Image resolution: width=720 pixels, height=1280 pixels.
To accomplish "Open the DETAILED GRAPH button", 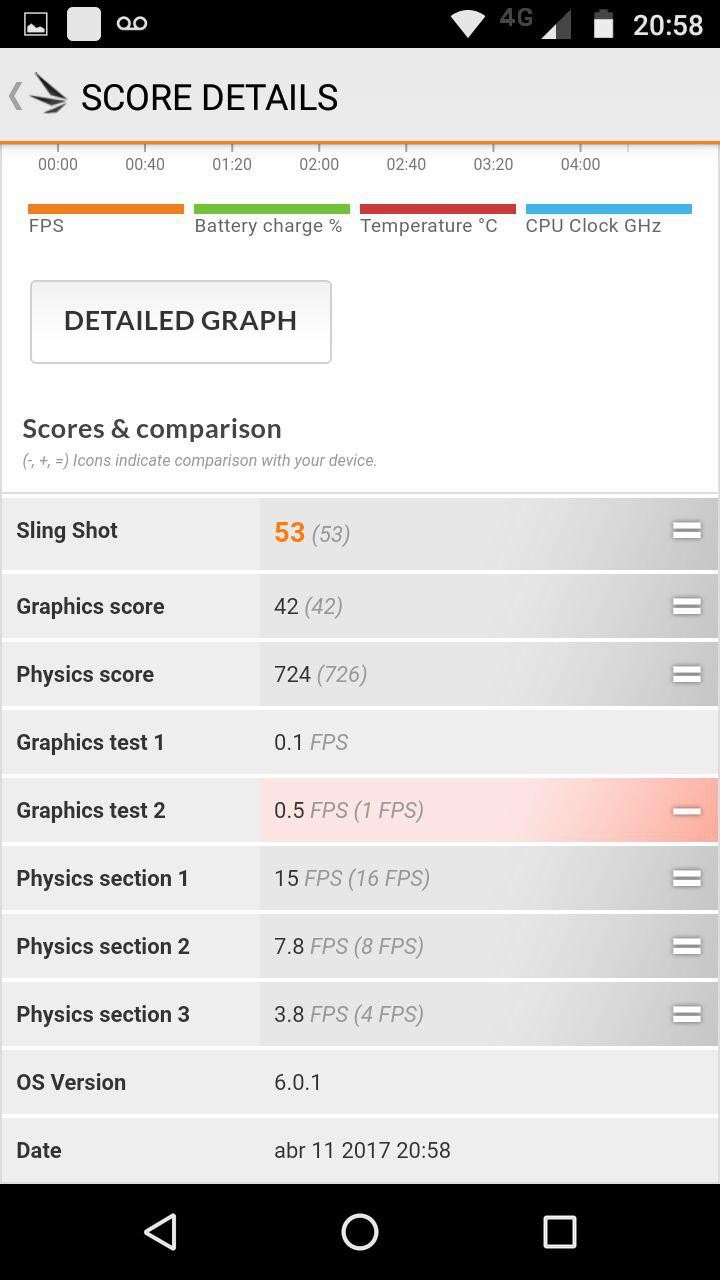I will 181,321.
